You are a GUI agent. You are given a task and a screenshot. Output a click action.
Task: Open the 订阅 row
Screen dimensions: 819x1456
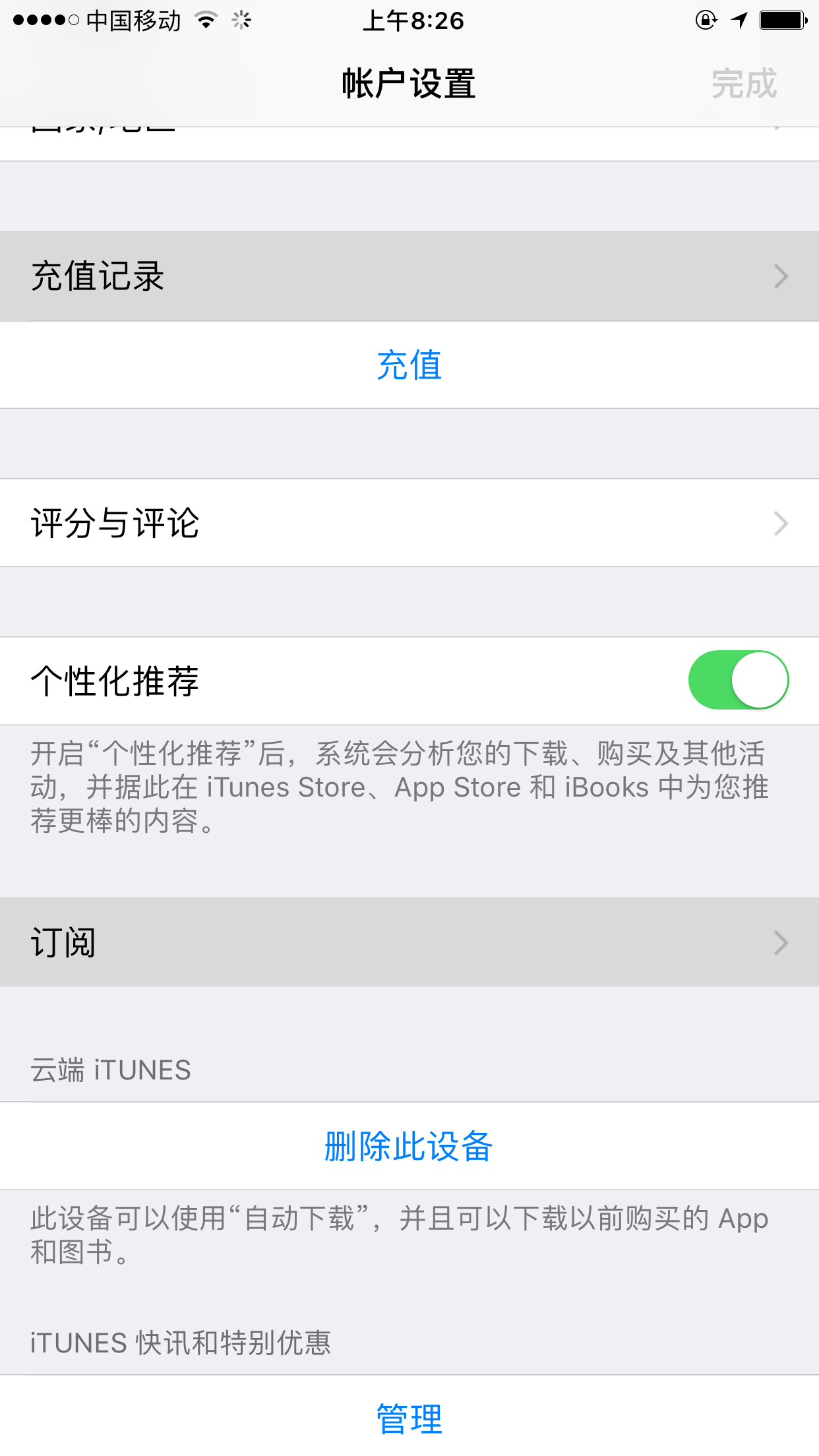point(409,942)
